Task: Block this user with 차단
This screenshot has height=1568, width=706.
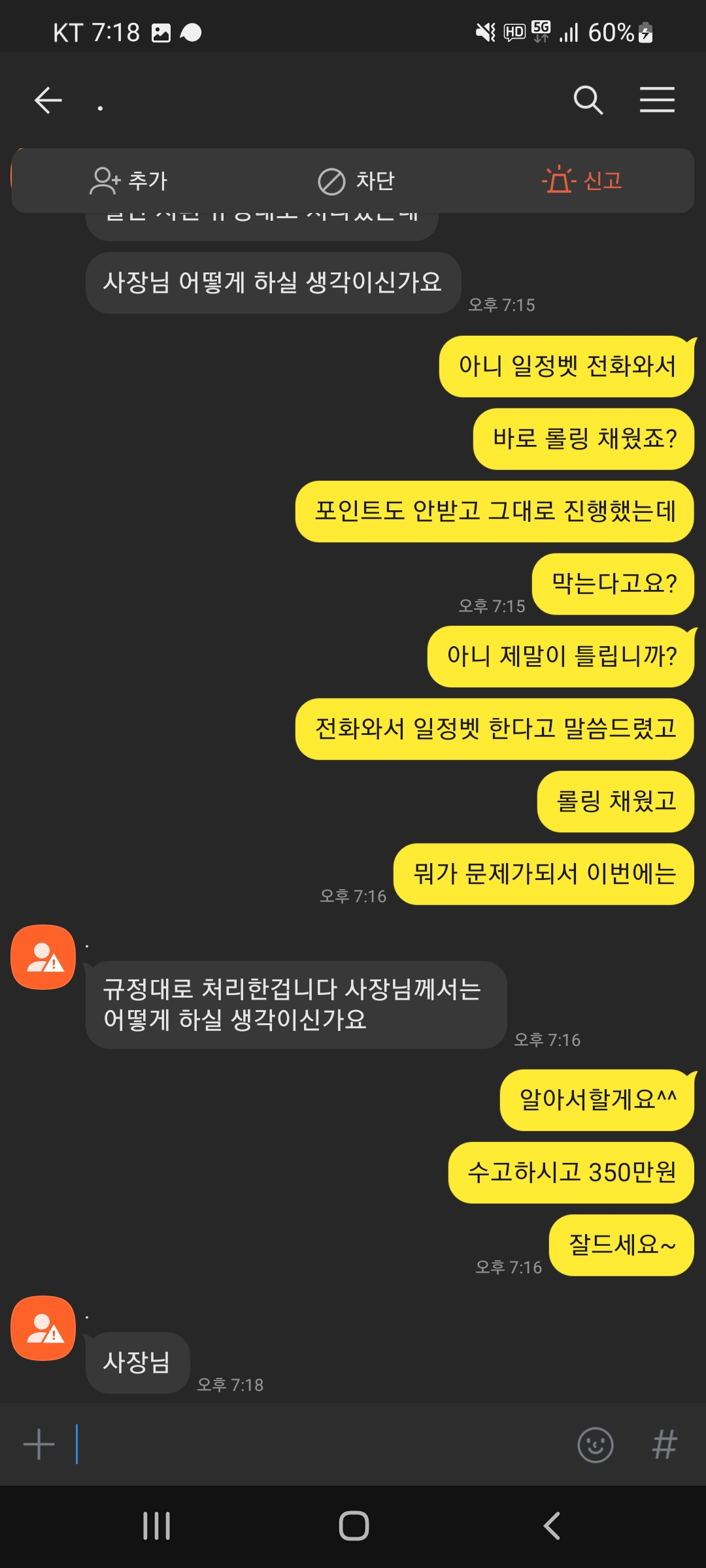Action: tap(356, 181)
